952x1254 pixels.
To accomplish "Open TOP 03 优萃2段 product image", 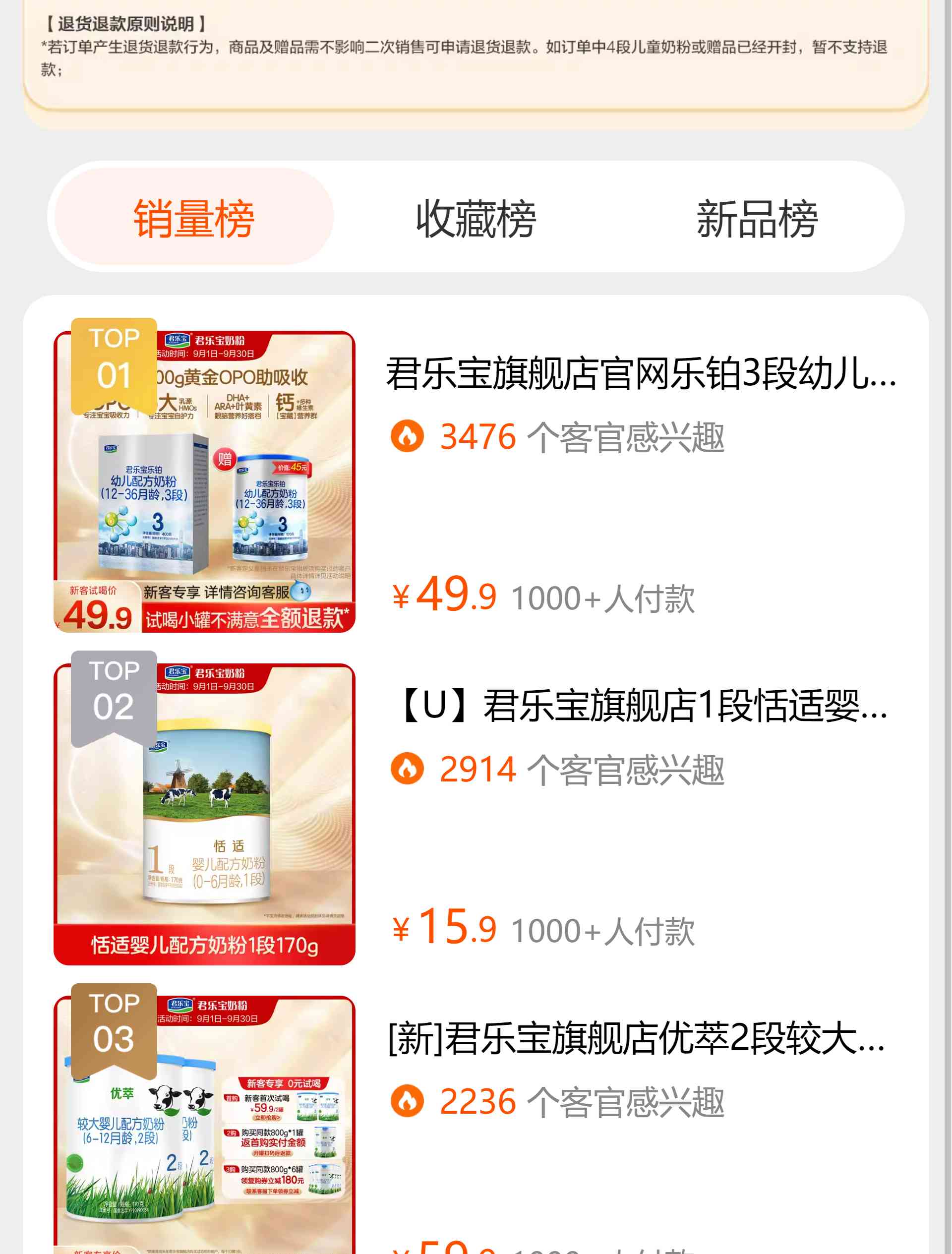I will (x=204, y=1128).
